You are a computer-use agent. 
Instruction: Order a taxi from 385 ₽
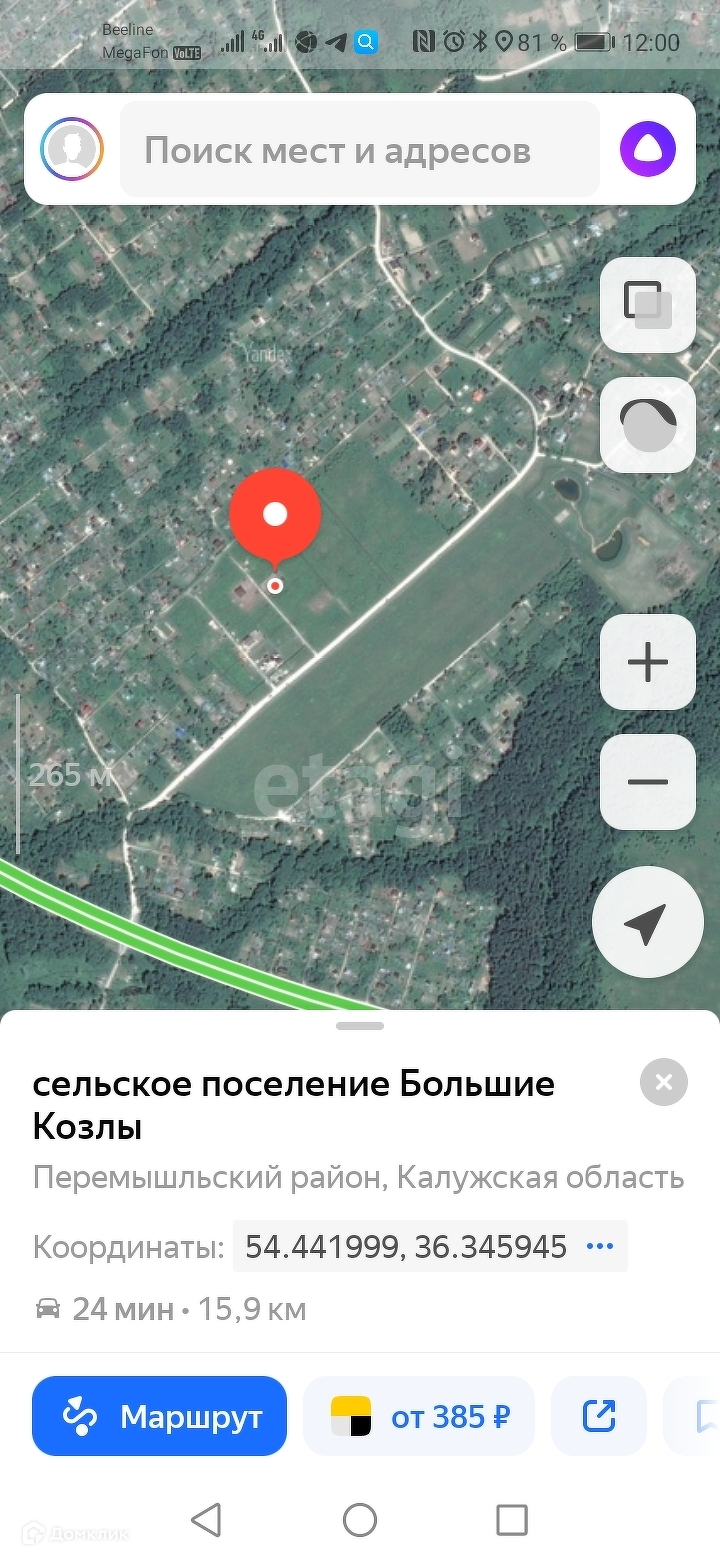(419, 1416)
